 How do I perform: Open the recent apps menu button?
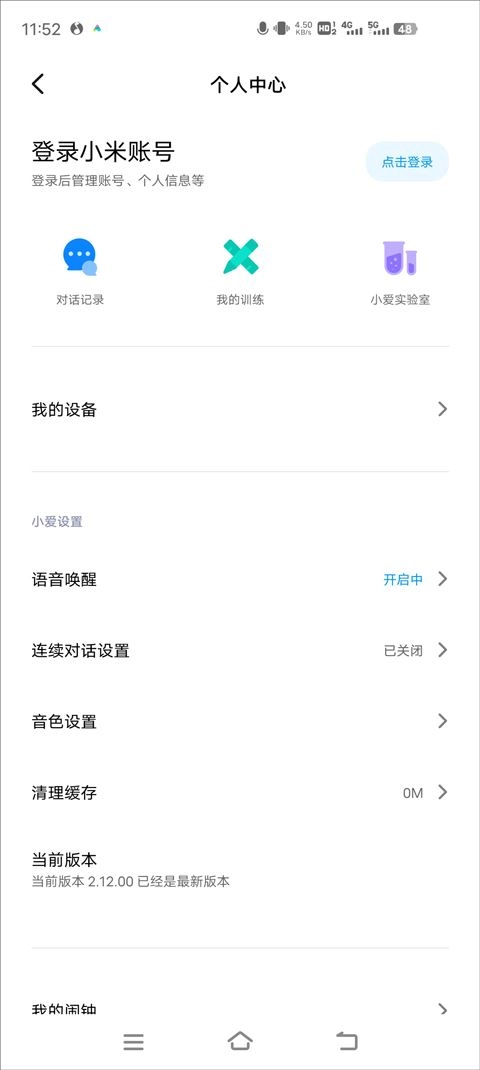(133, 1041)
